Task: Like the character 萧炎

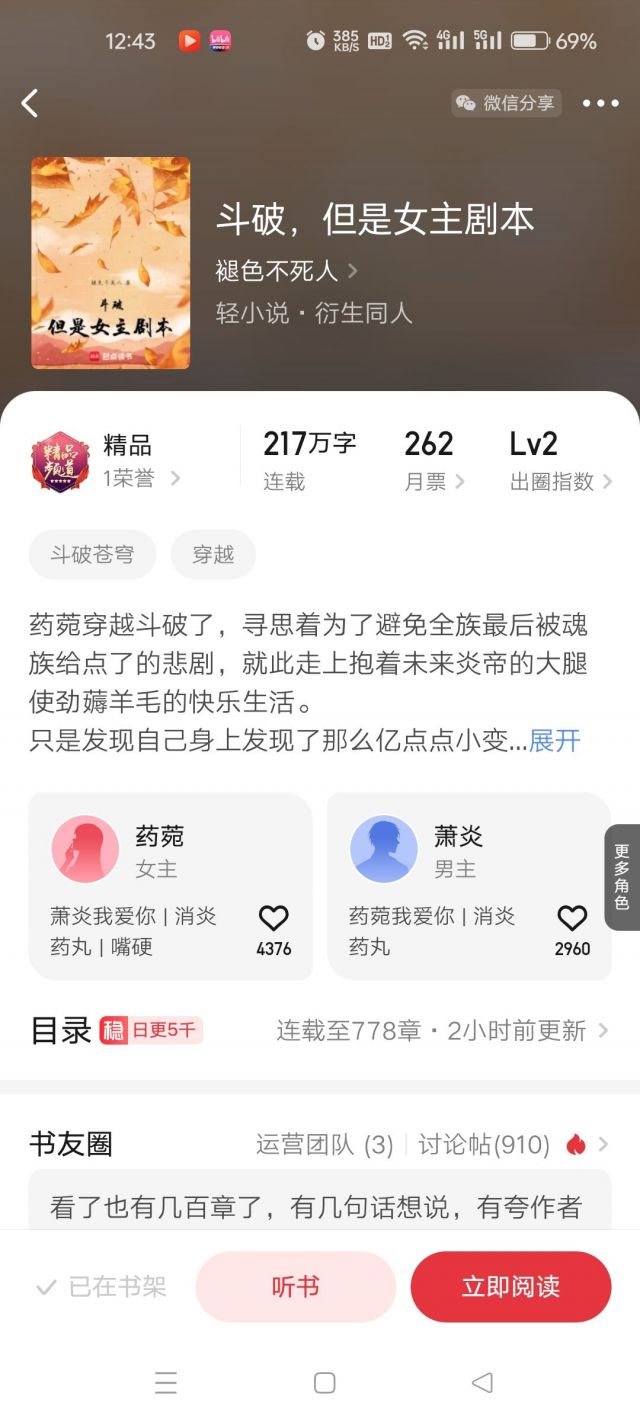Action: point(572,920)
